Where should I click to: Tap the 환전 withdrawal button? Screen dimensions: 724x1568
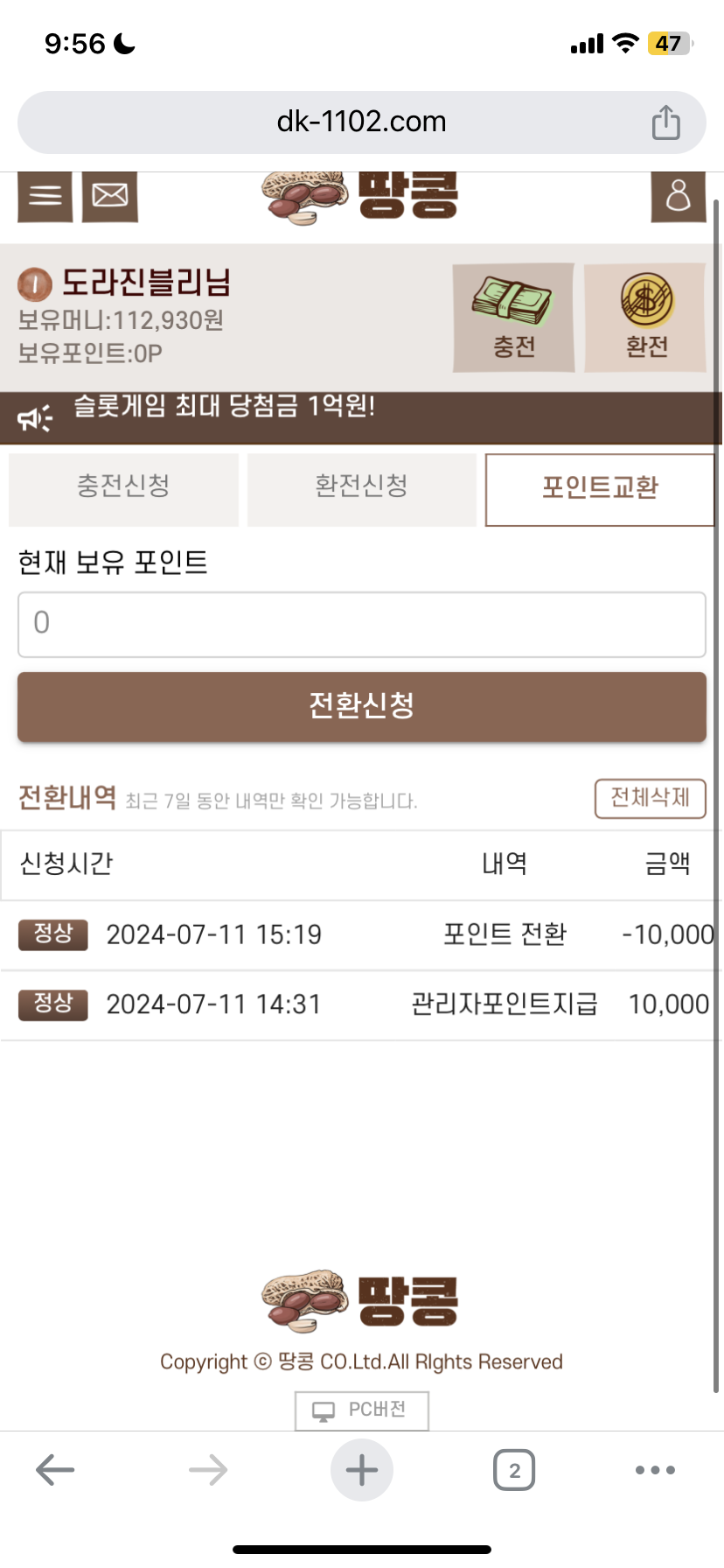(645, 318)
